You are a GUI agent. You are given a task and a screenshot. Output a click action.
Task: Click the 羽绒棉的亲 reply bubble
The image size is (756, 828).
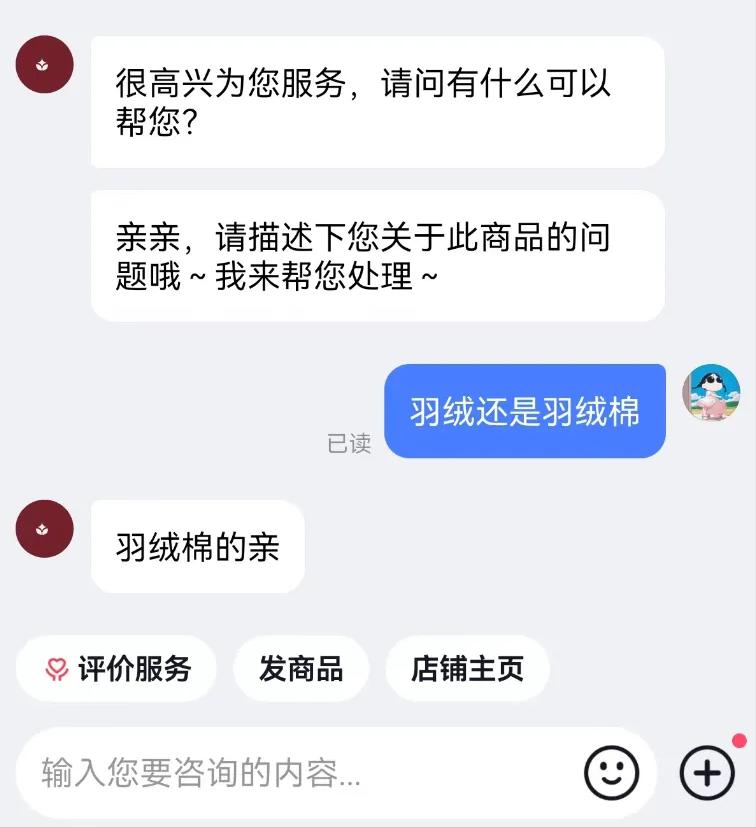(x=196, y=546)
